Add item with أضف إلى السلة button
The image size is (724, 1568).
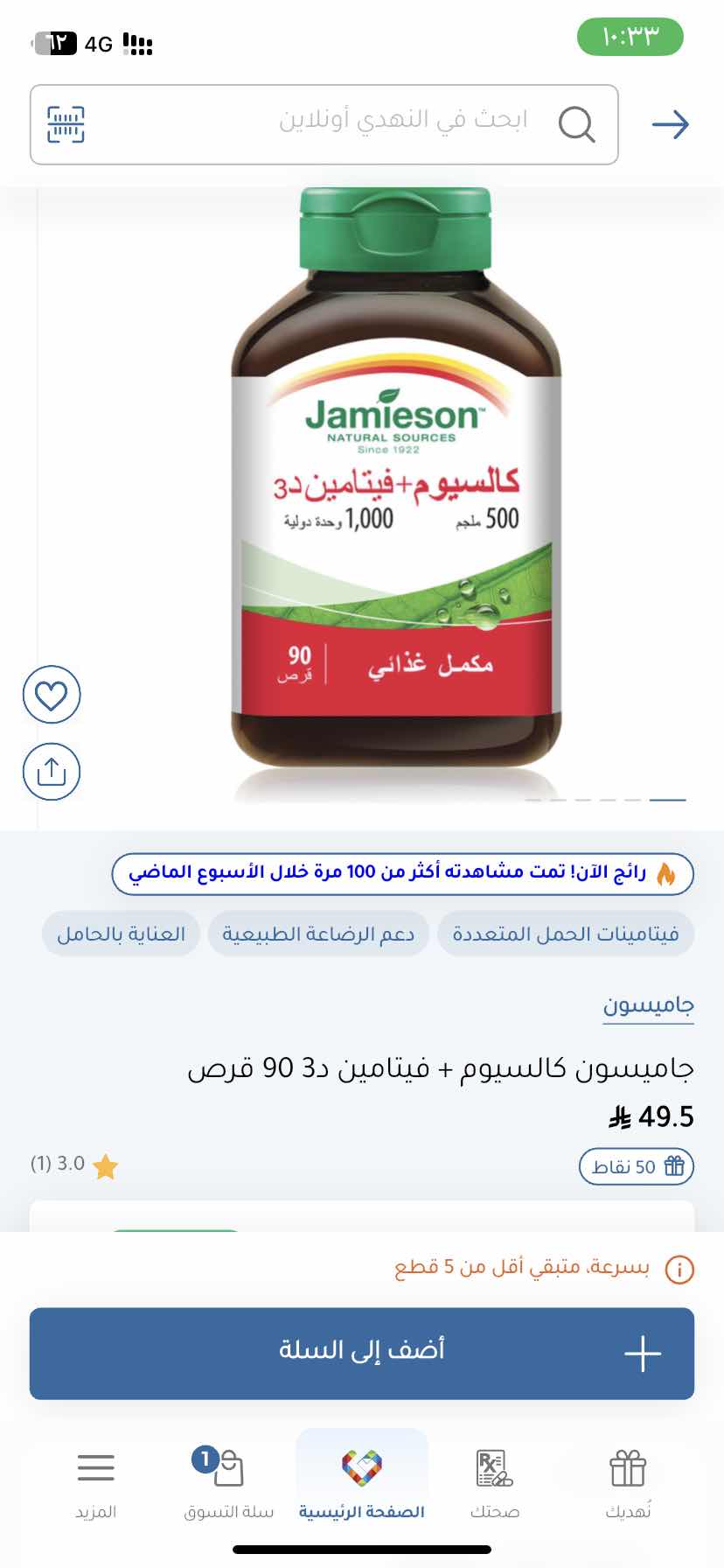pos(362,1353)
